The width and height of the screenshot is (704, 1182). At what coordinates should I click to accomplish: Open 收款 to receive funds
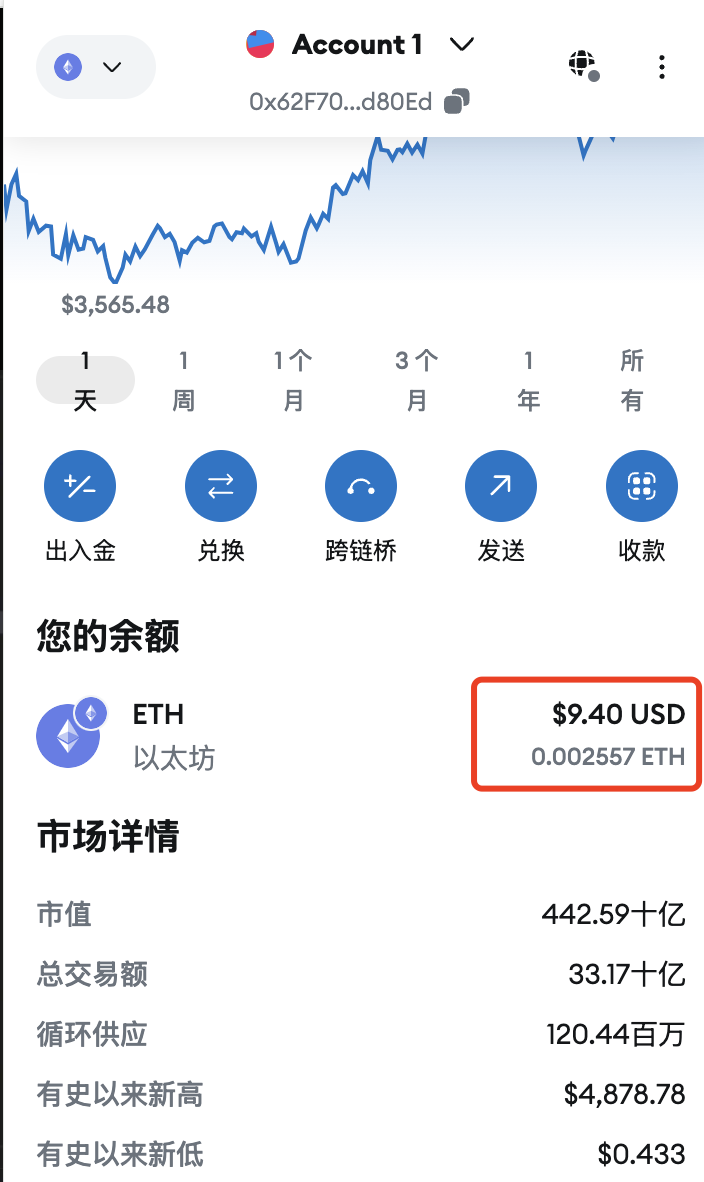[x=641, y=488]
